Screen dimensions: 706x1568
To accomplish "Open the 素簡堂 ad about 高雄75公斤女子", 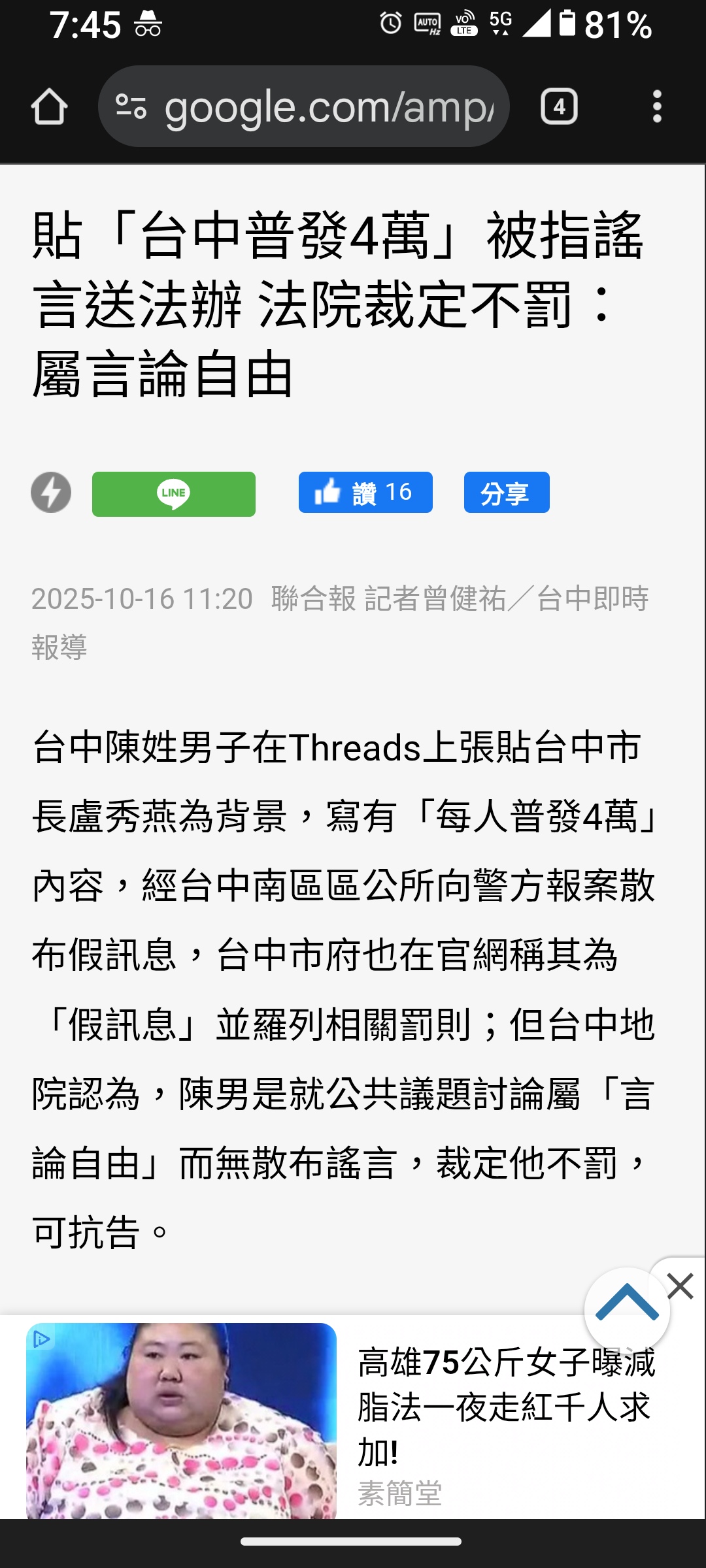I will 503,1405.
